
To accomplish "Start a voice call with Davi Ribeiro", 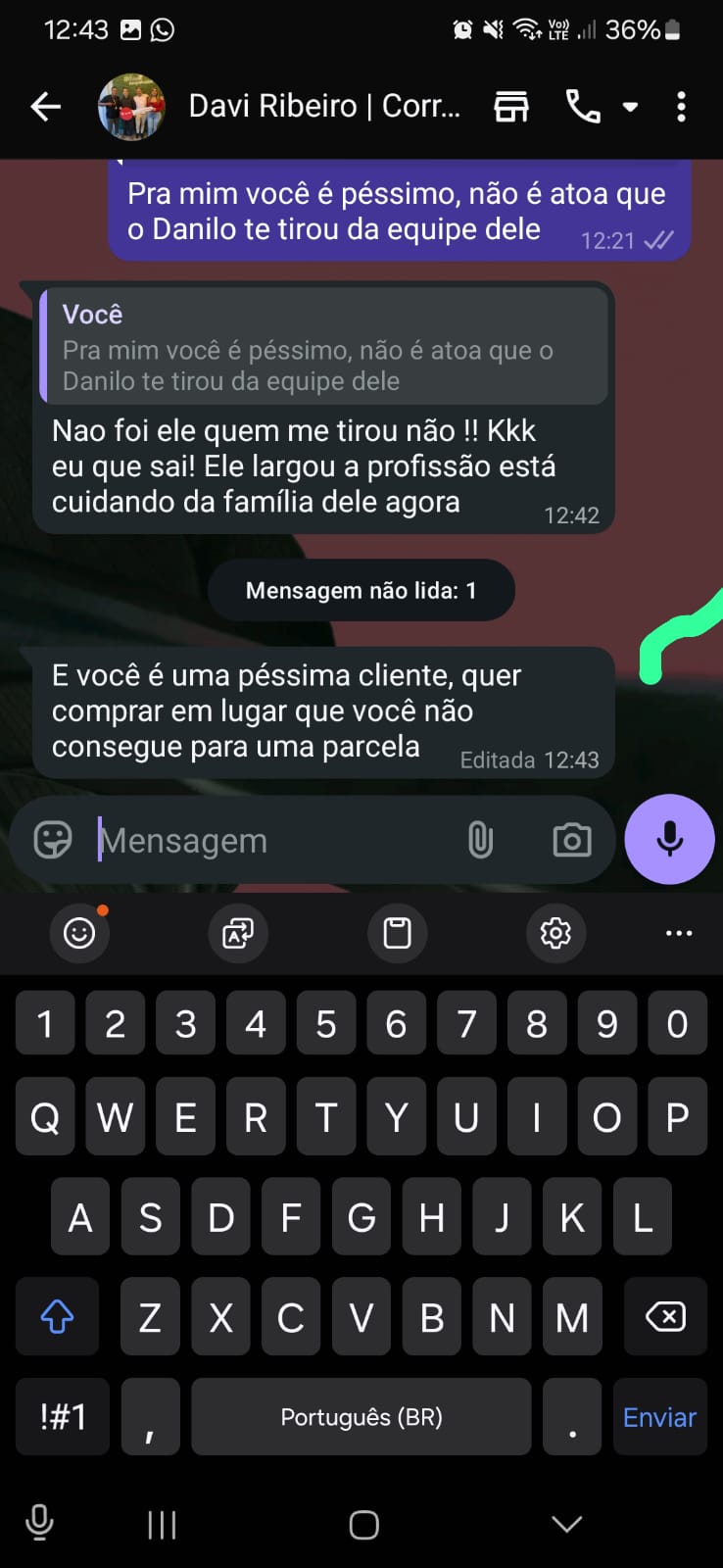I will [x=583, y=106].
